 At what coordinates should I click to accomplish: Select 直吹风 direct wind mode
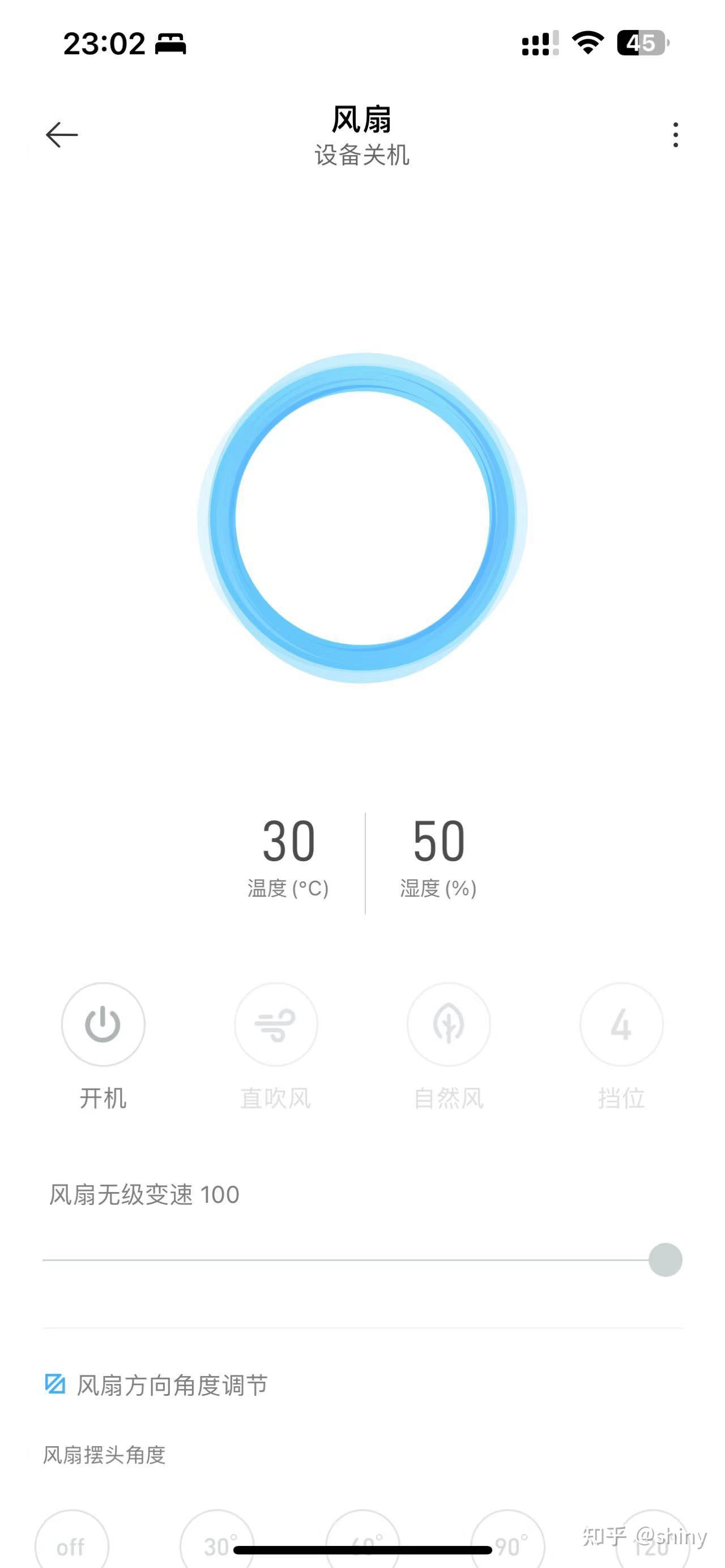click(x=276, y=1024)
